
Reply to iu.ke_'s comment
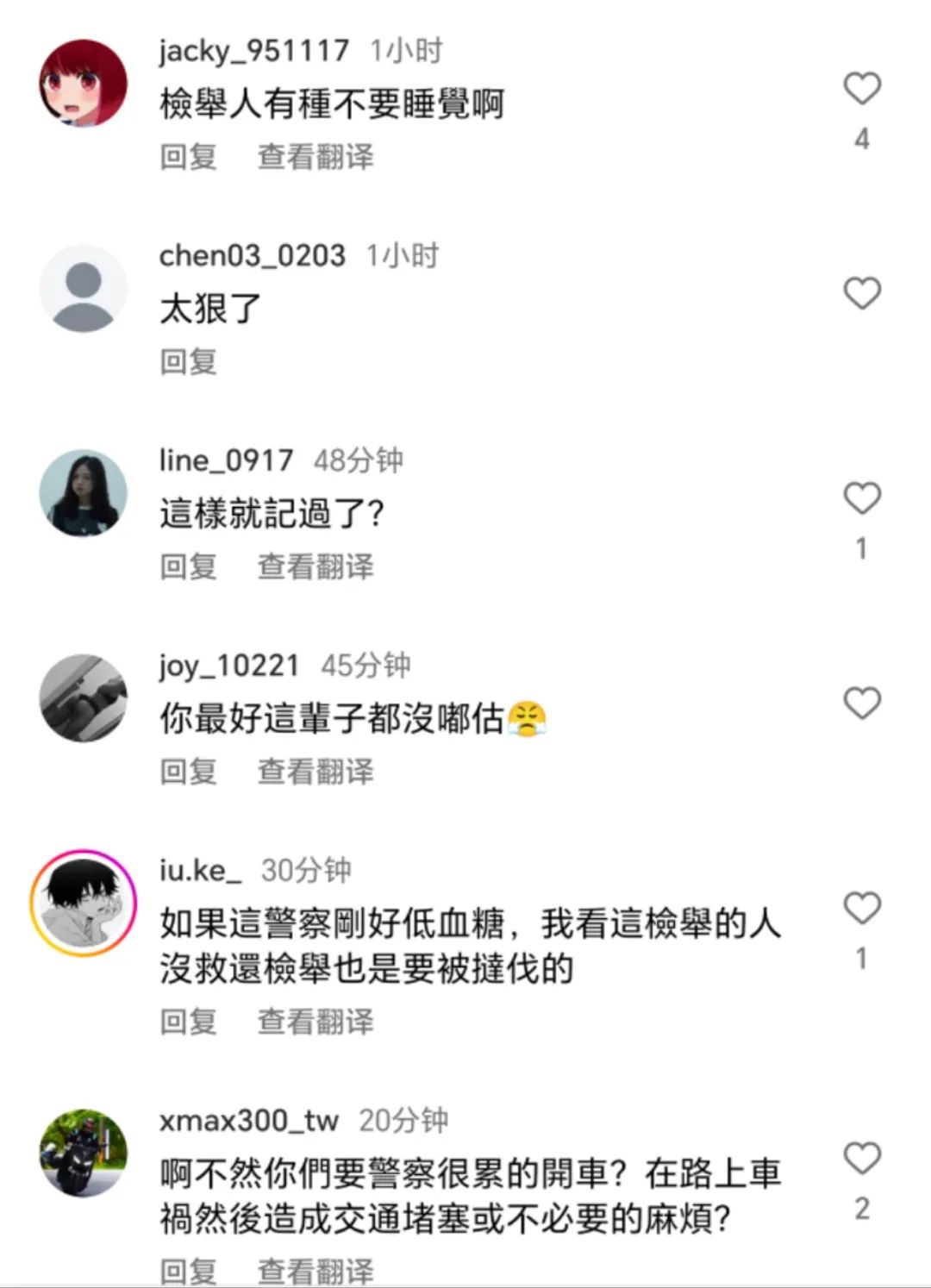point(188,1022)
